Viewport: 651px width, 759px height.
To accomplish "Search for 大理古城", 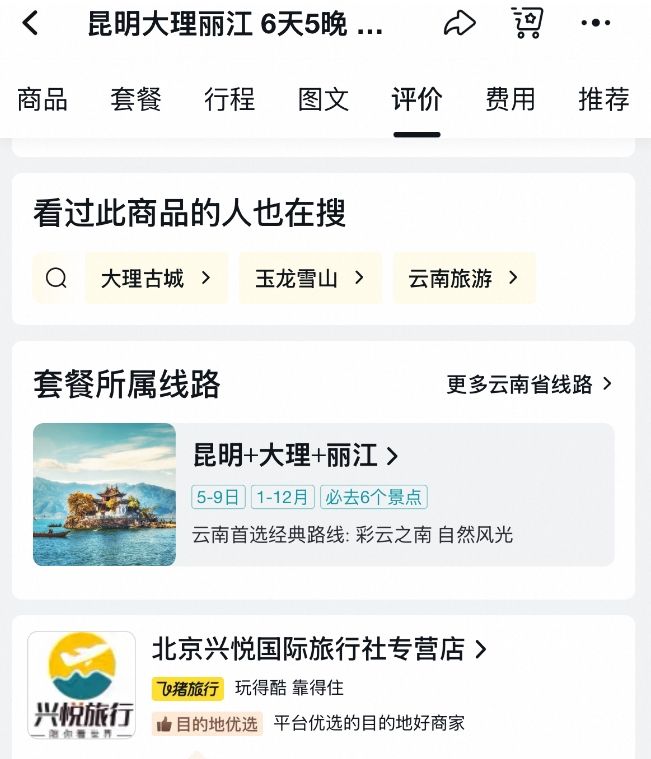I will point(156,278).
